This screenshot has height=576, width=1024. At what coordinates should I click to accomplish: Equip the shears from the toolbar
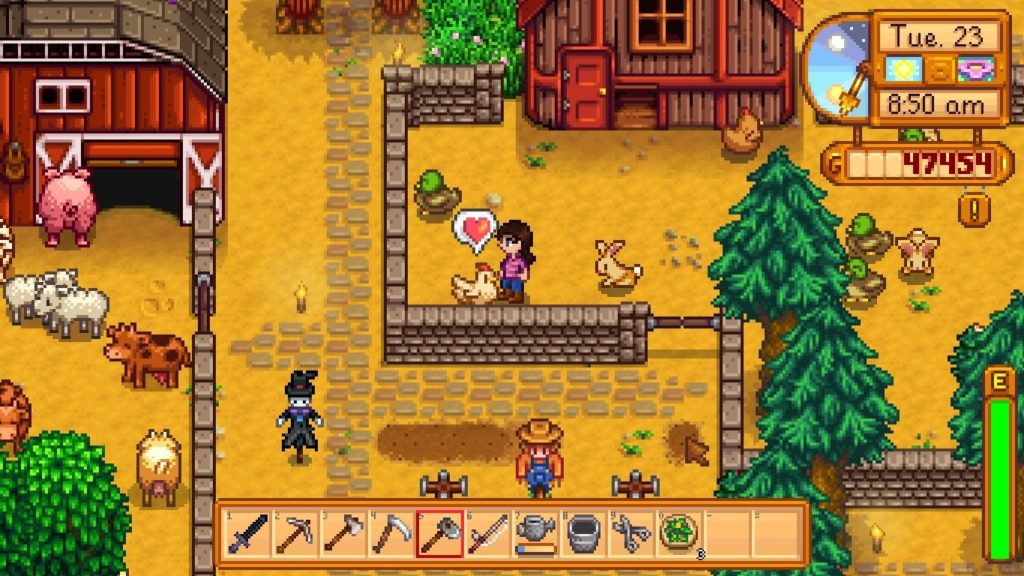tap(631, 533)
